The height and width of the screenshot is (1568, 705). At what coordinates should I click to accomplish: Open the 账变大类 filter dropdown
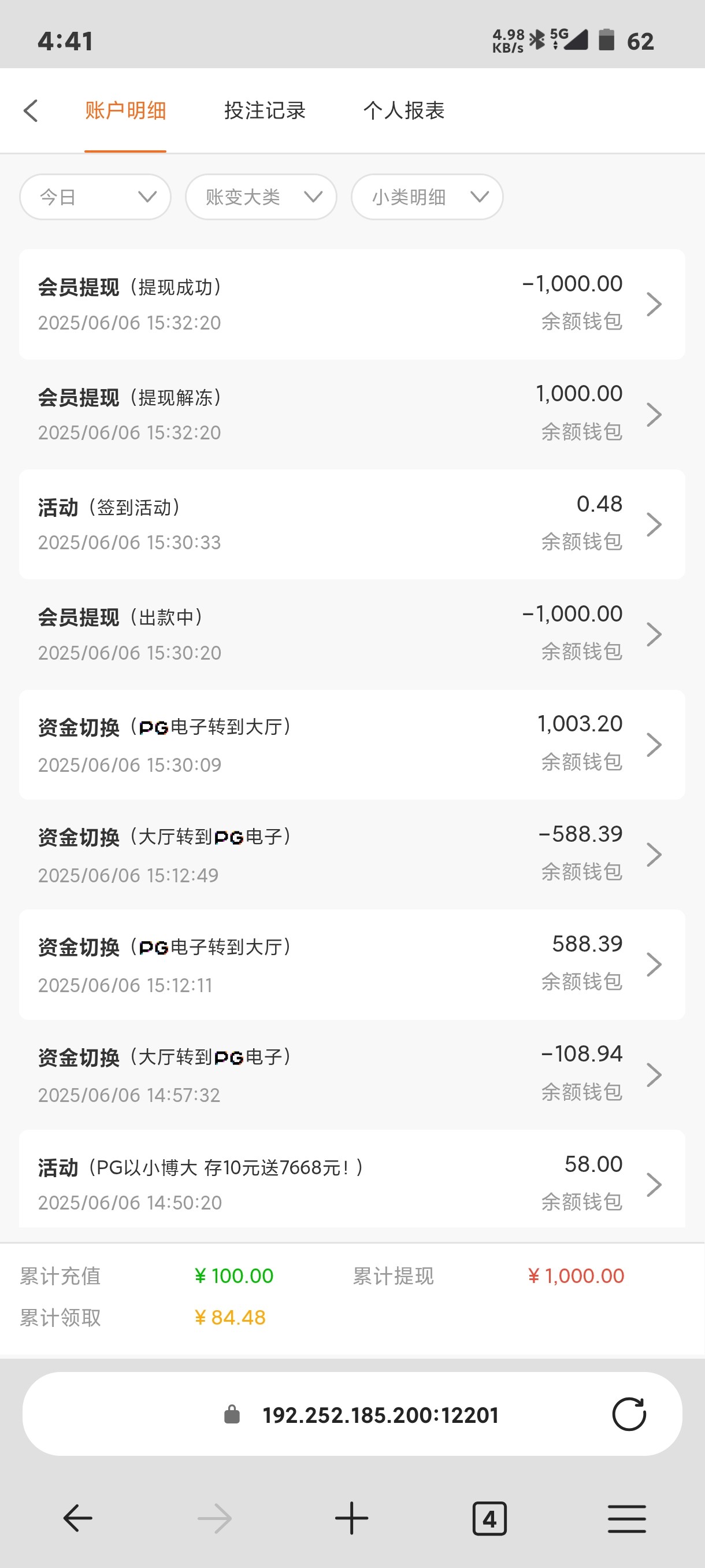261,197
